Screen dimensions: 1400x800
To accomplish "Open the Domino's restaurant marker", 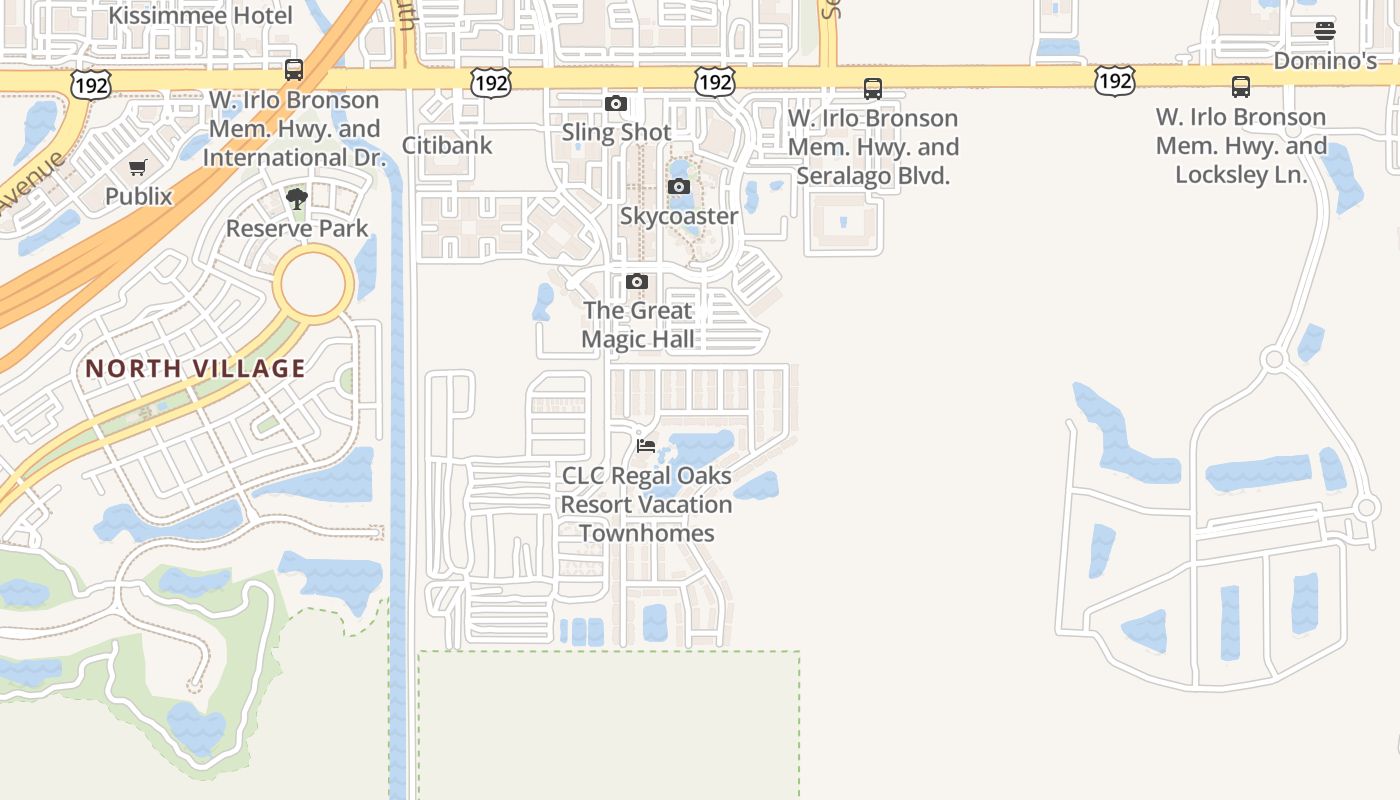I will [x=1325, y=31].
